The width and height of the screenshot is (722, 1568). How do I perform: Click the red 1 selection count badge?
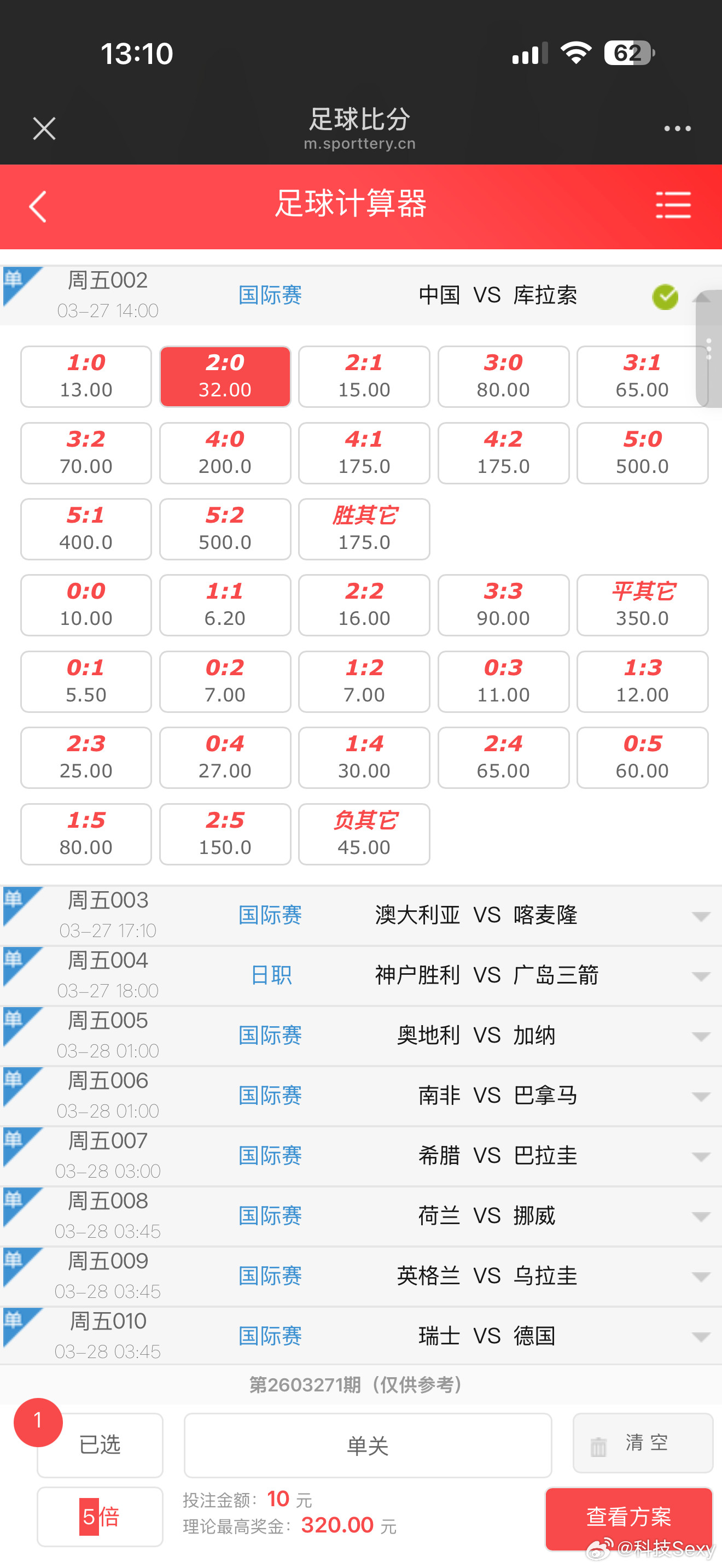38,1423
